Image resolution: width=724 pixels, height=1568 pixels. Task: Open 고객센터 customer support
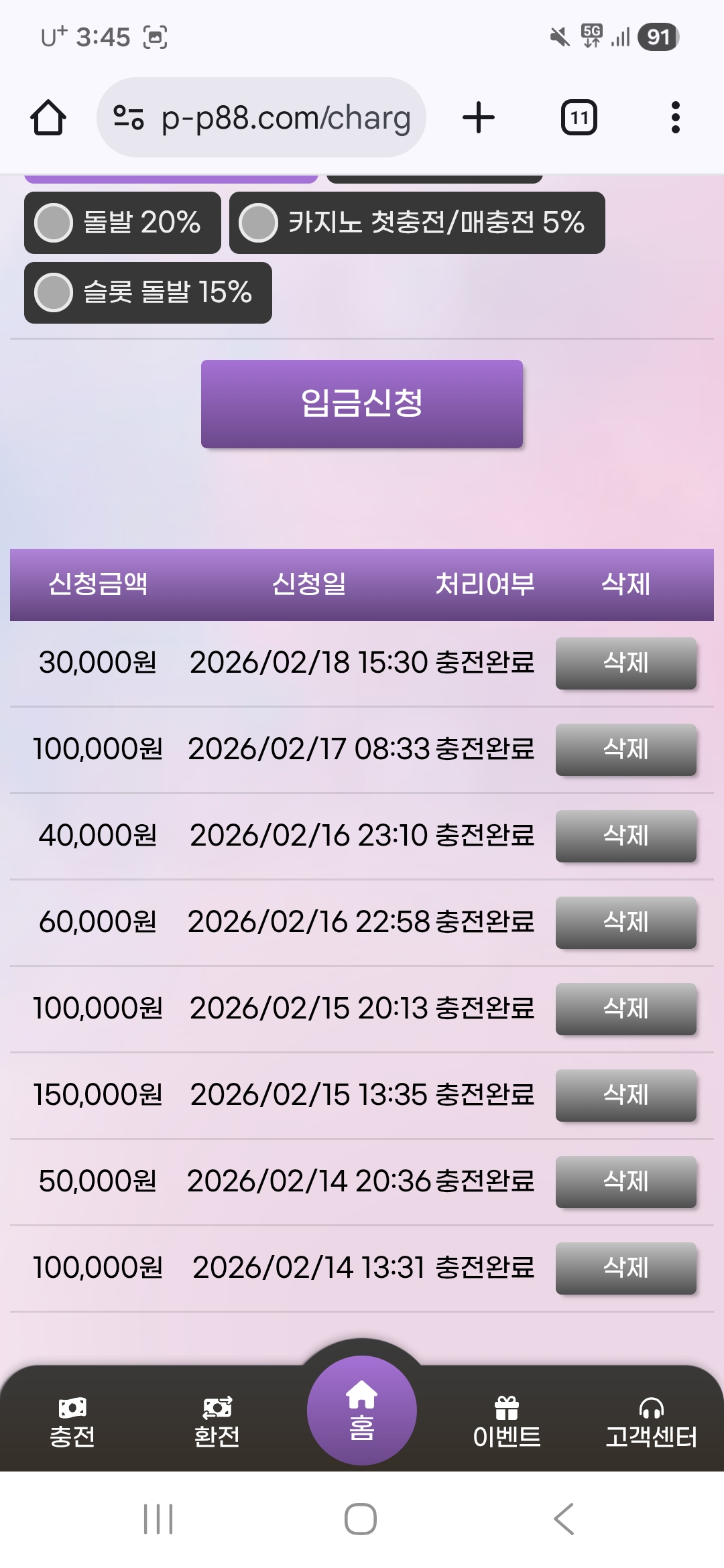651,1422
